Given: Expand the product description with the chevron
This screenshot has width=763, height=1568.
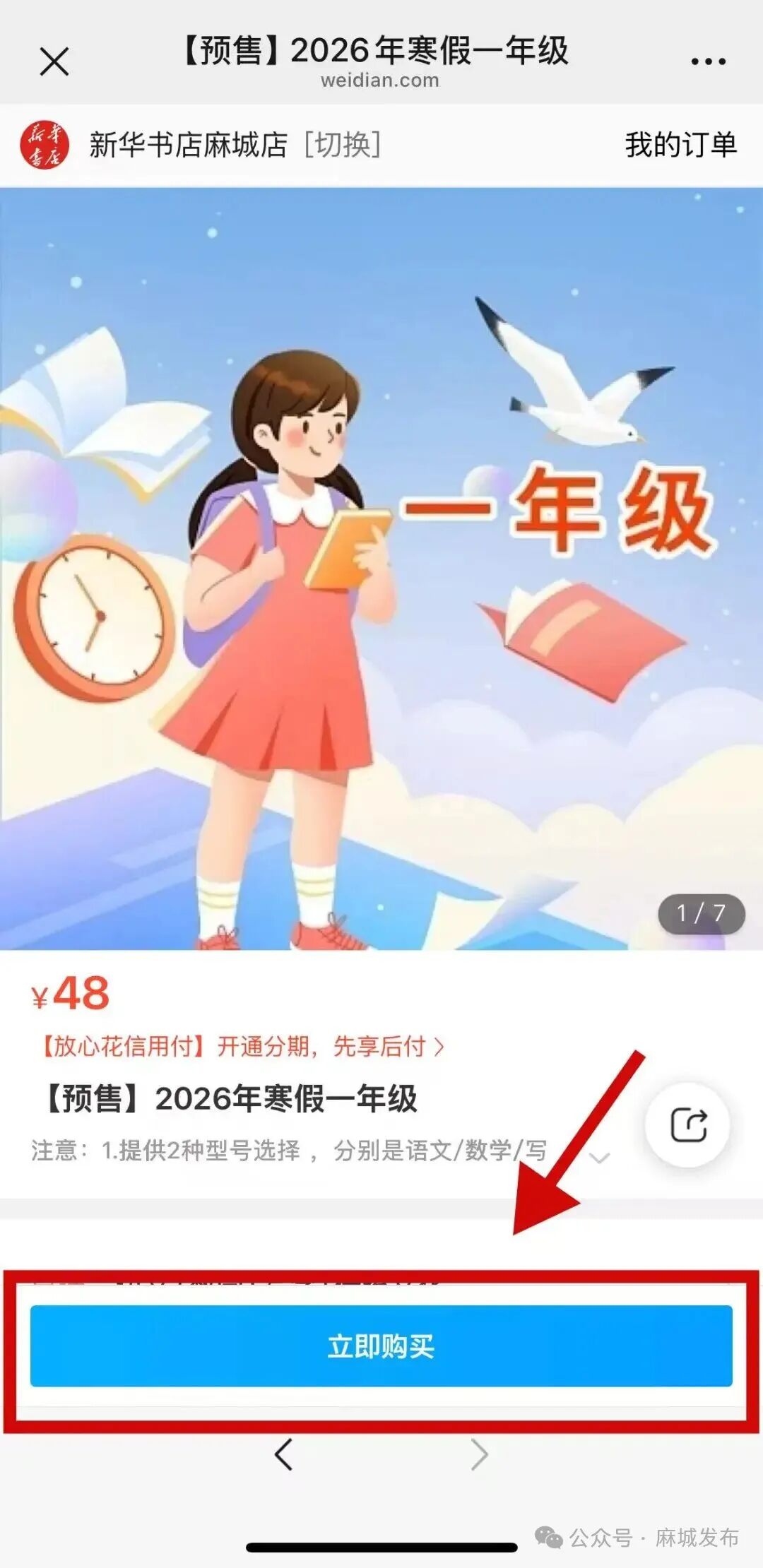Looking at the screenshot, I should pyautogui.click(x=601, y=1156).
